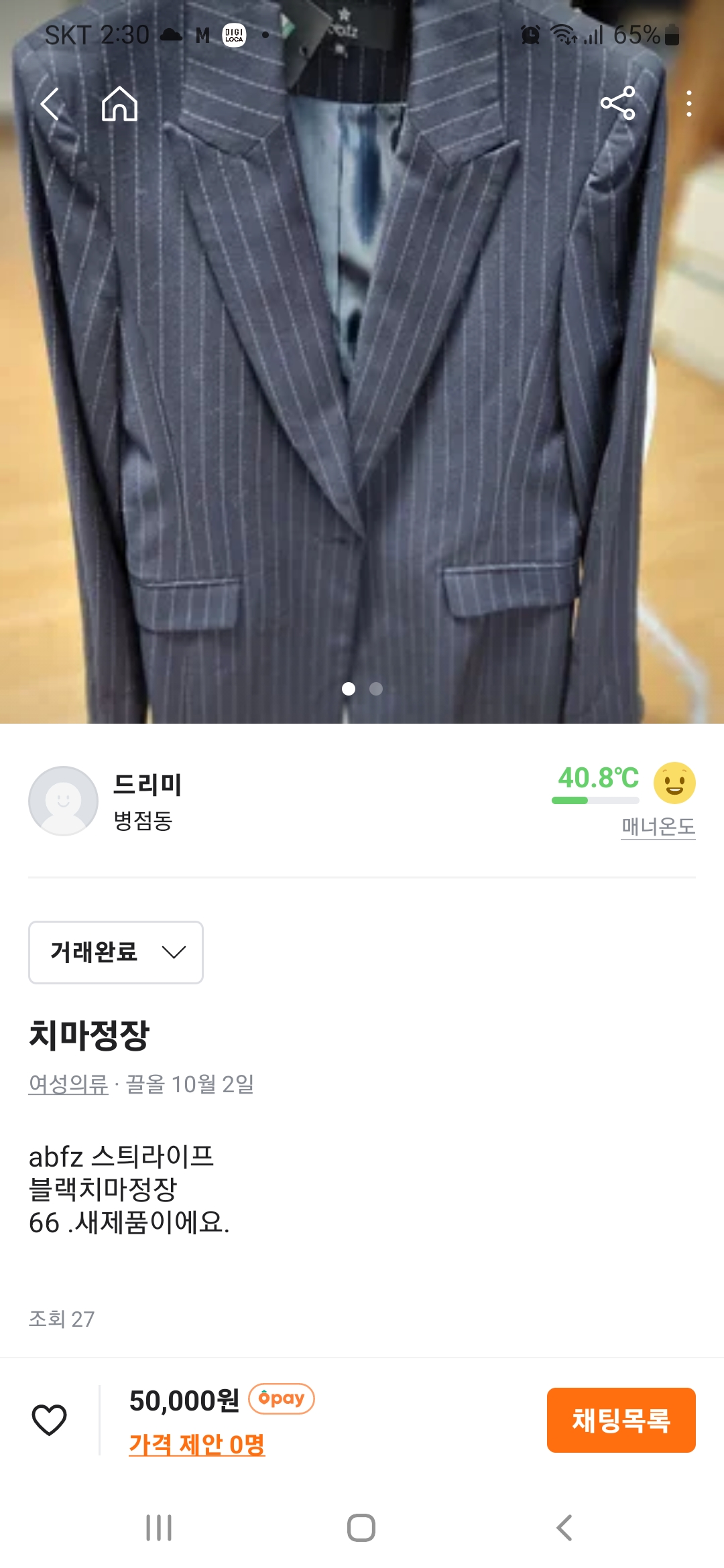View 가격 제안 0명 offers
The width and height of the screenshot is (724, 1568).
(197, 1445)
